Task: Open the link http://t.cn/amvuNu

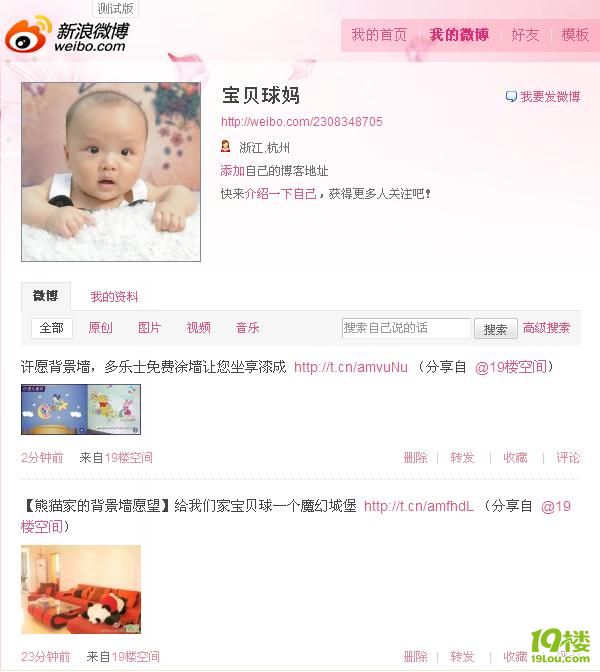Action: tap(350, 367)
